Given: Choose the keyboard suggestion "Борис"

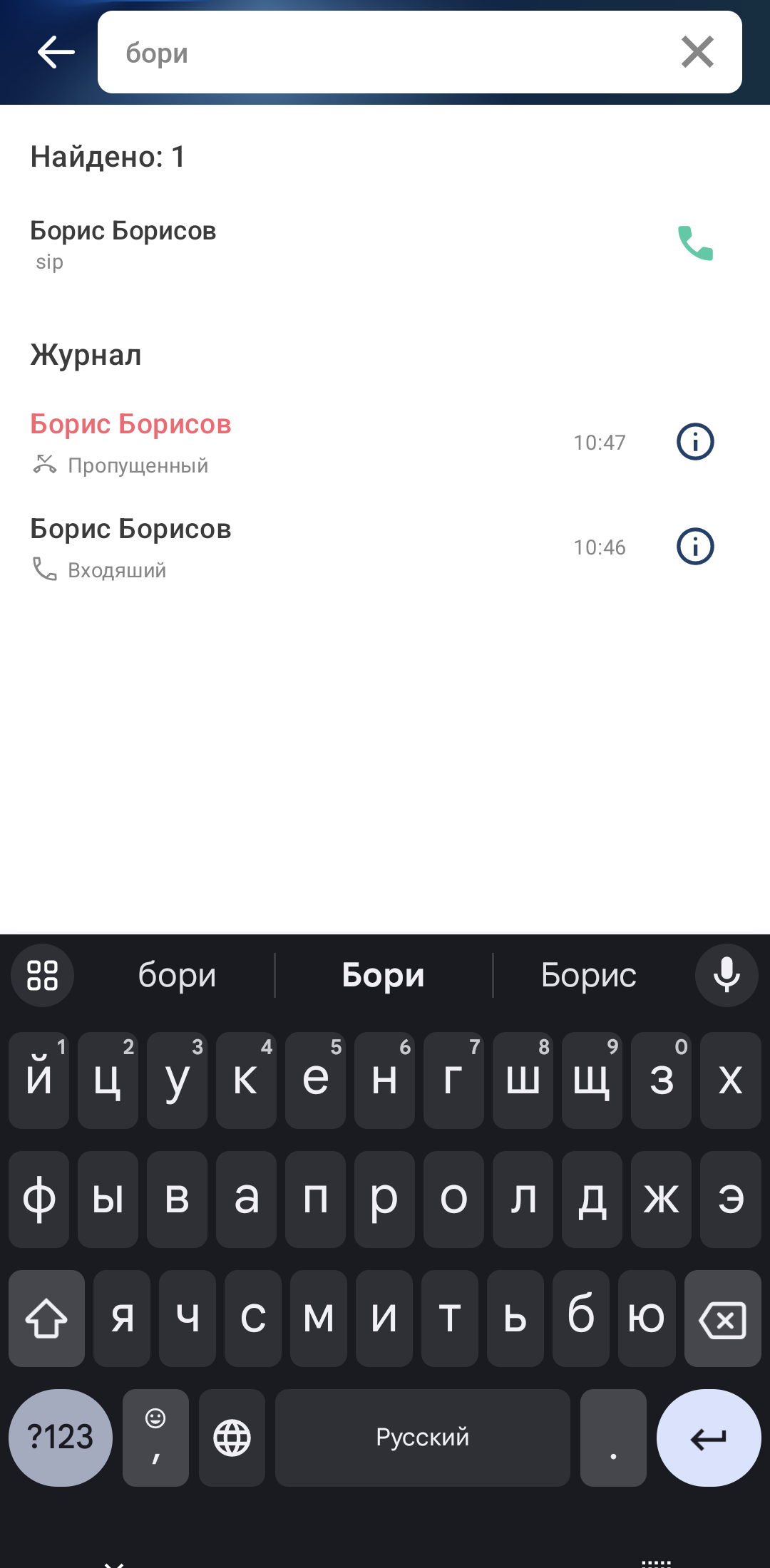Looking at the screenshot, I should 588,975.
